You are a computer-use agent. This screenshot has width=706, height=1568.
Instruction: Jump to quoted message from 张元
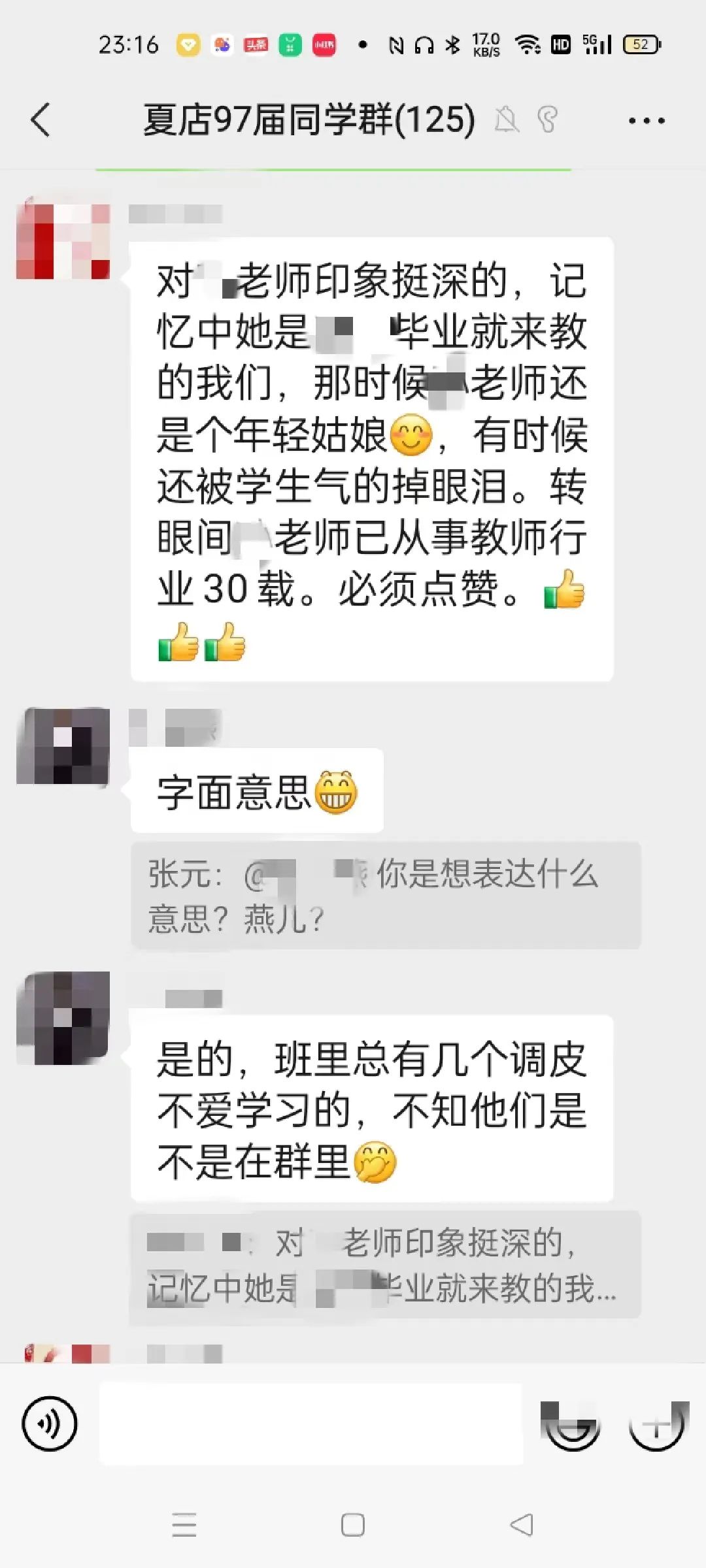tap(385, 895)
